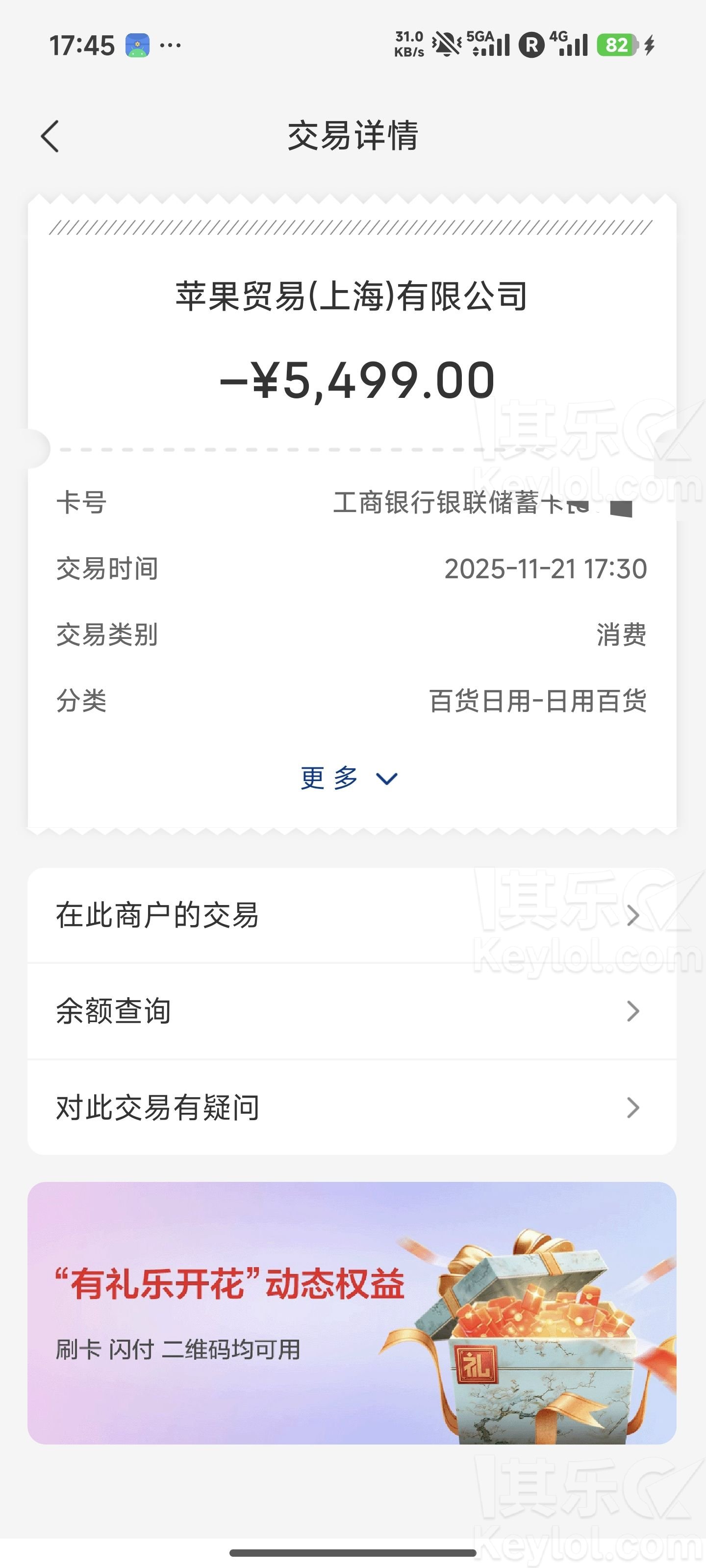Open the 有礼乐开花 动态权益 promo banner
The width and height of the screenshot is (706, 1568).
[x=352, y=1313]
